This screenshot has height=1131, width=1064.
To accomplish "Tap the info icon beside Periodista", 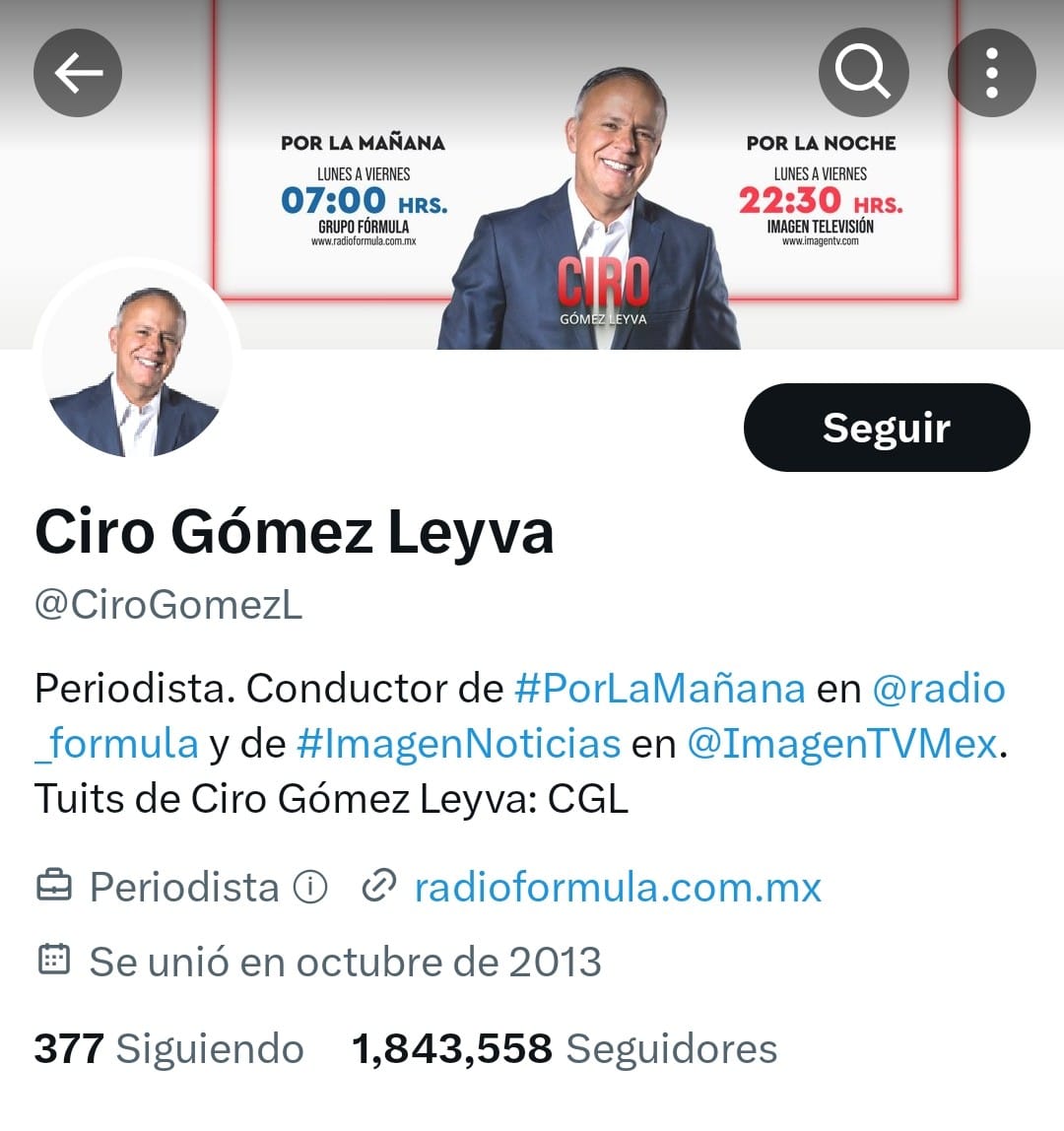I will pyautogui.click(x=310, y=888).
